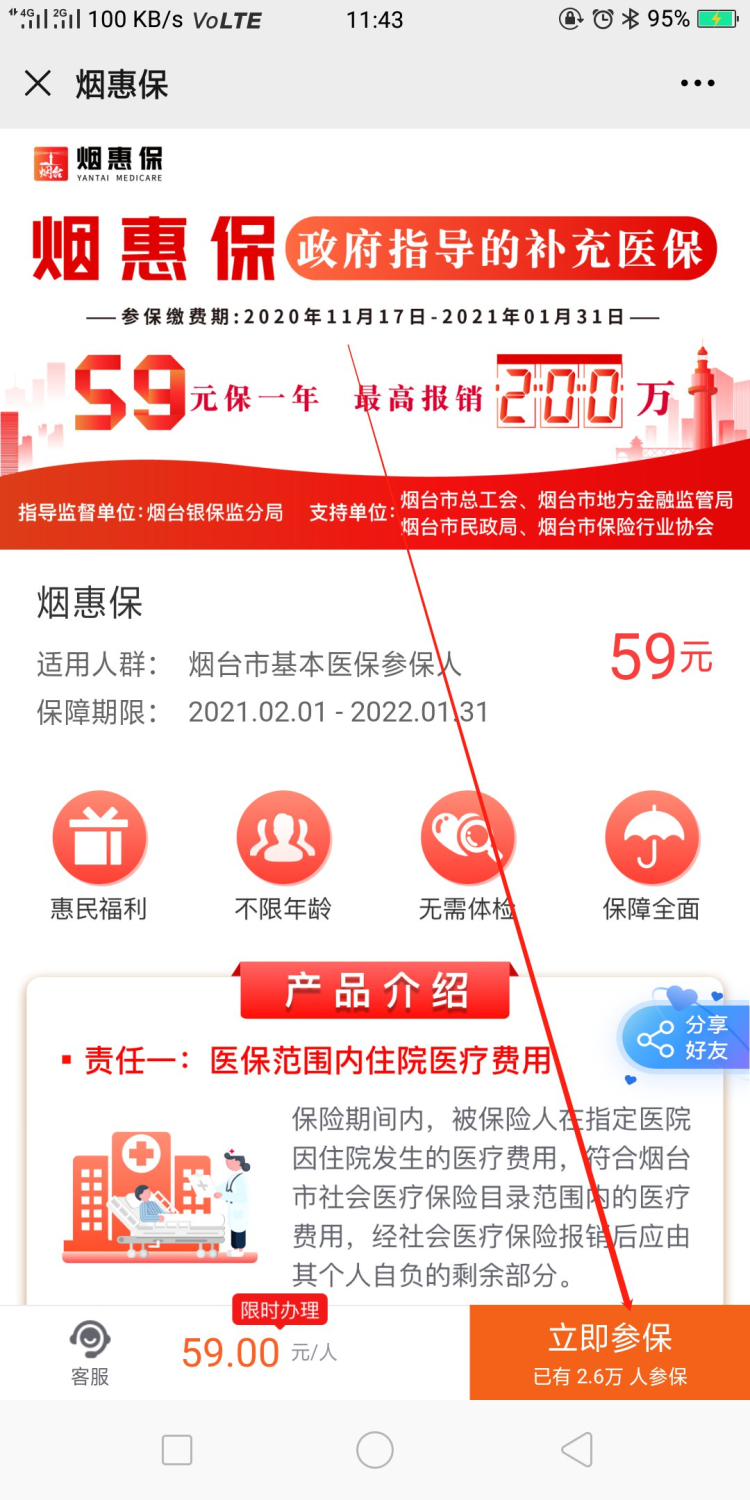Open the three-dot overflow menu
The width and height of the screenshot is (750, 1500).
pyautogui.click(x=697, y=84)
